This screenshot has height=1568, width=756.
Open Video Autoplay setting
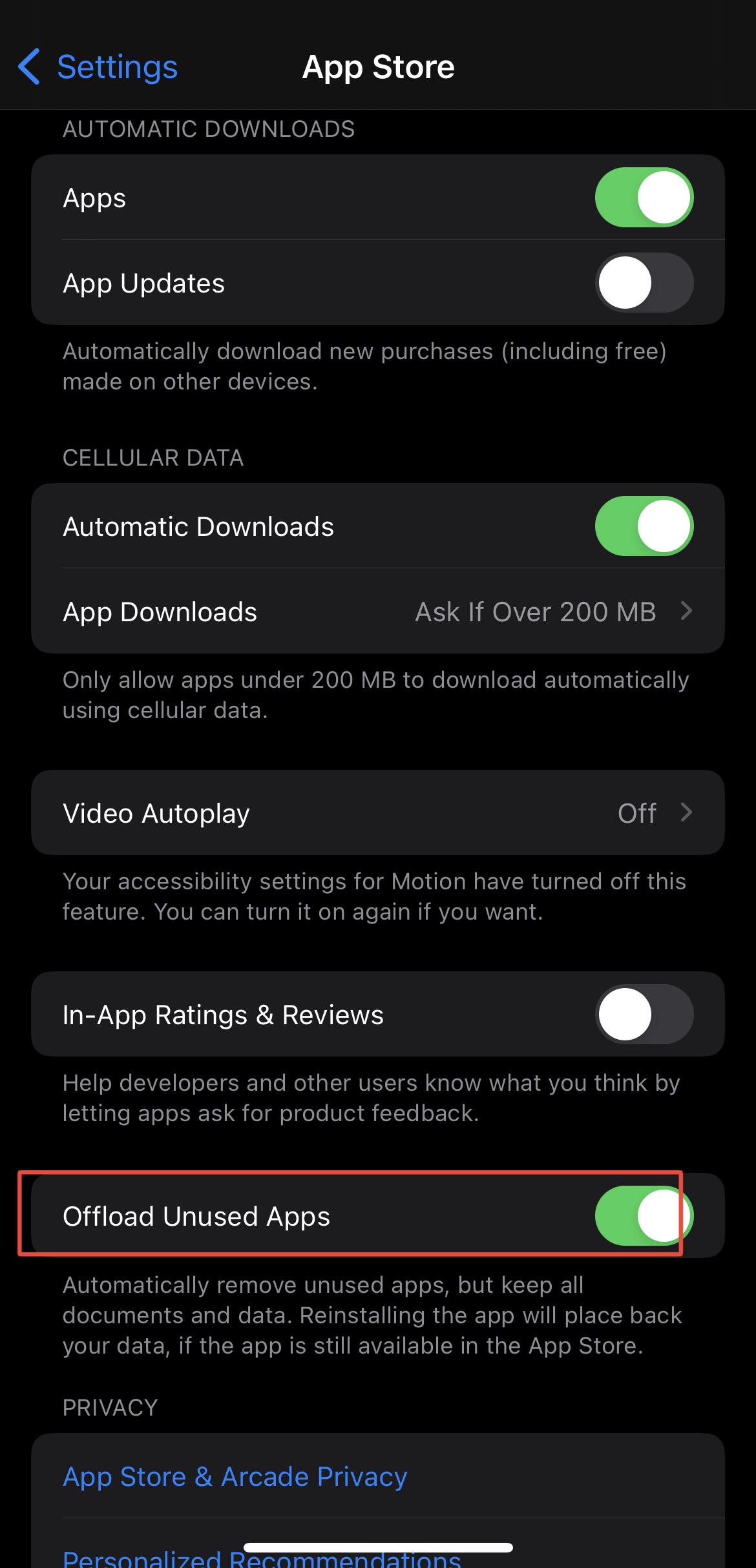(377, 813)
